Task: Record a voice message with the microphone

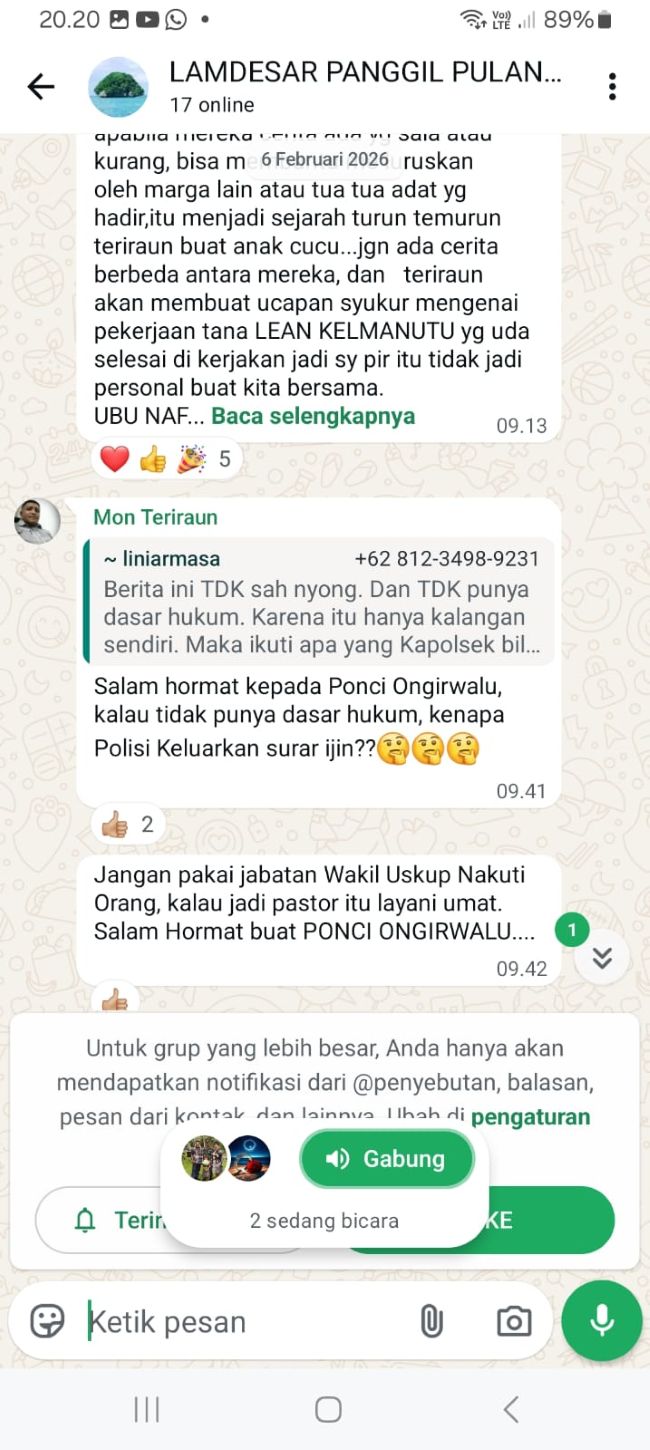Action: tap(601, 1321)
